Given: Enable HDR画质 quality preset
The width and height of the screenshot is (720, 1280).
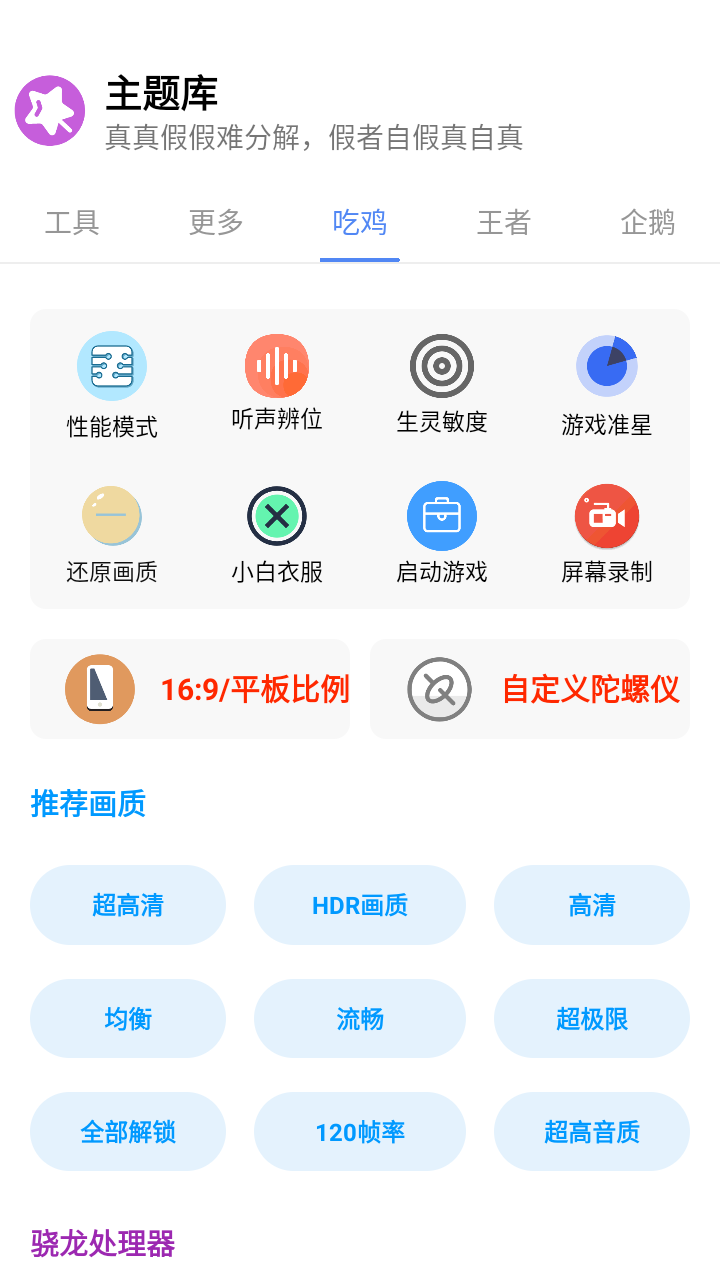Looking at the screenshot, I should pos(360,904).
